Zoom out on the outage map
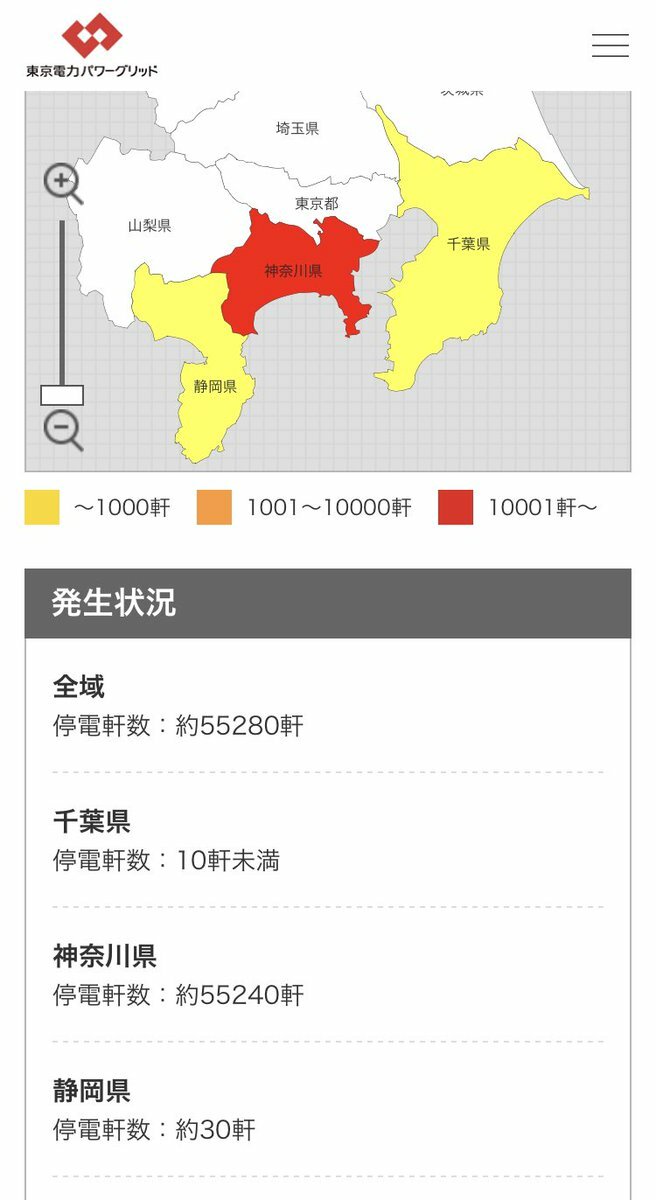The height and width of the screenshot is (1200, 656). coord(62,430)
